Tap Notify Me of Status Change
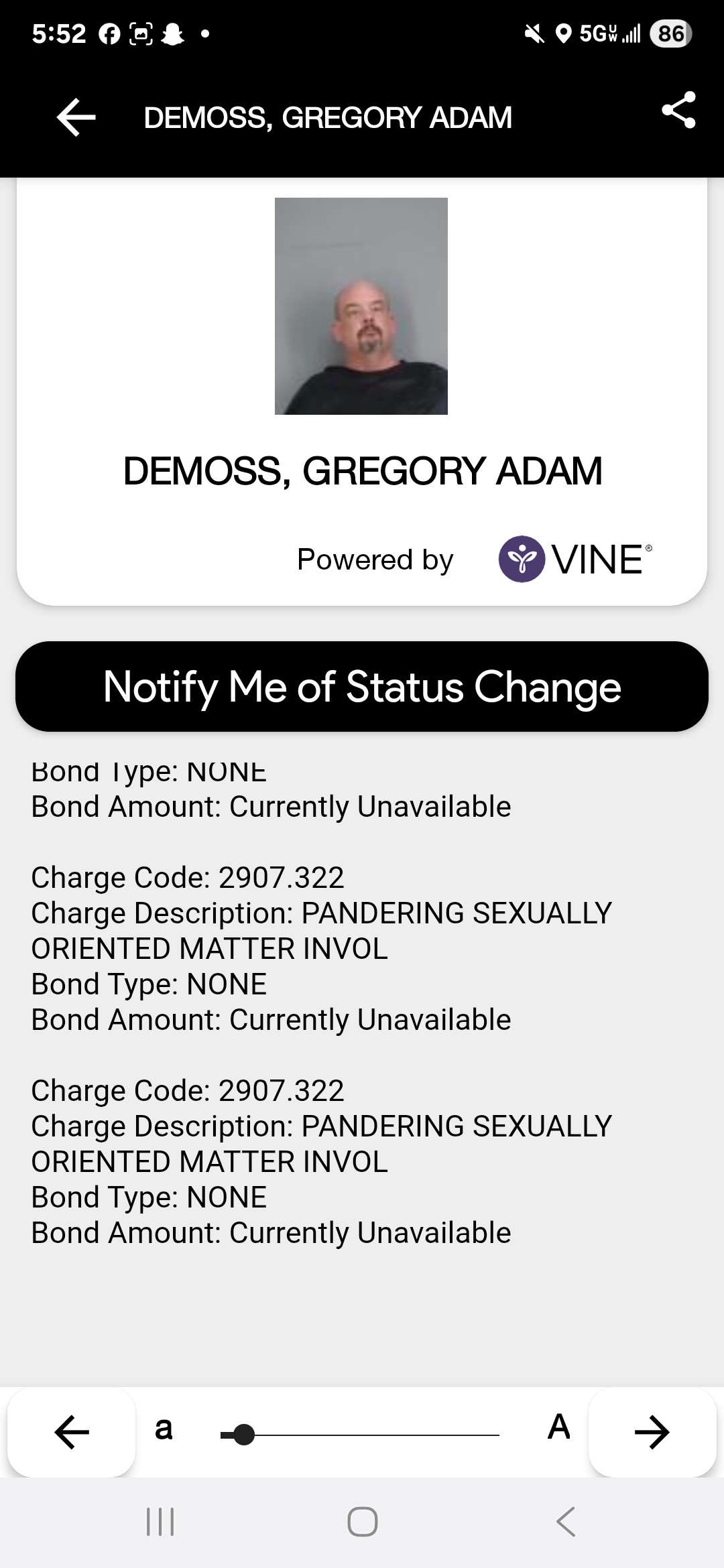Screen dimensions: 724x1568 click(362, 687)
